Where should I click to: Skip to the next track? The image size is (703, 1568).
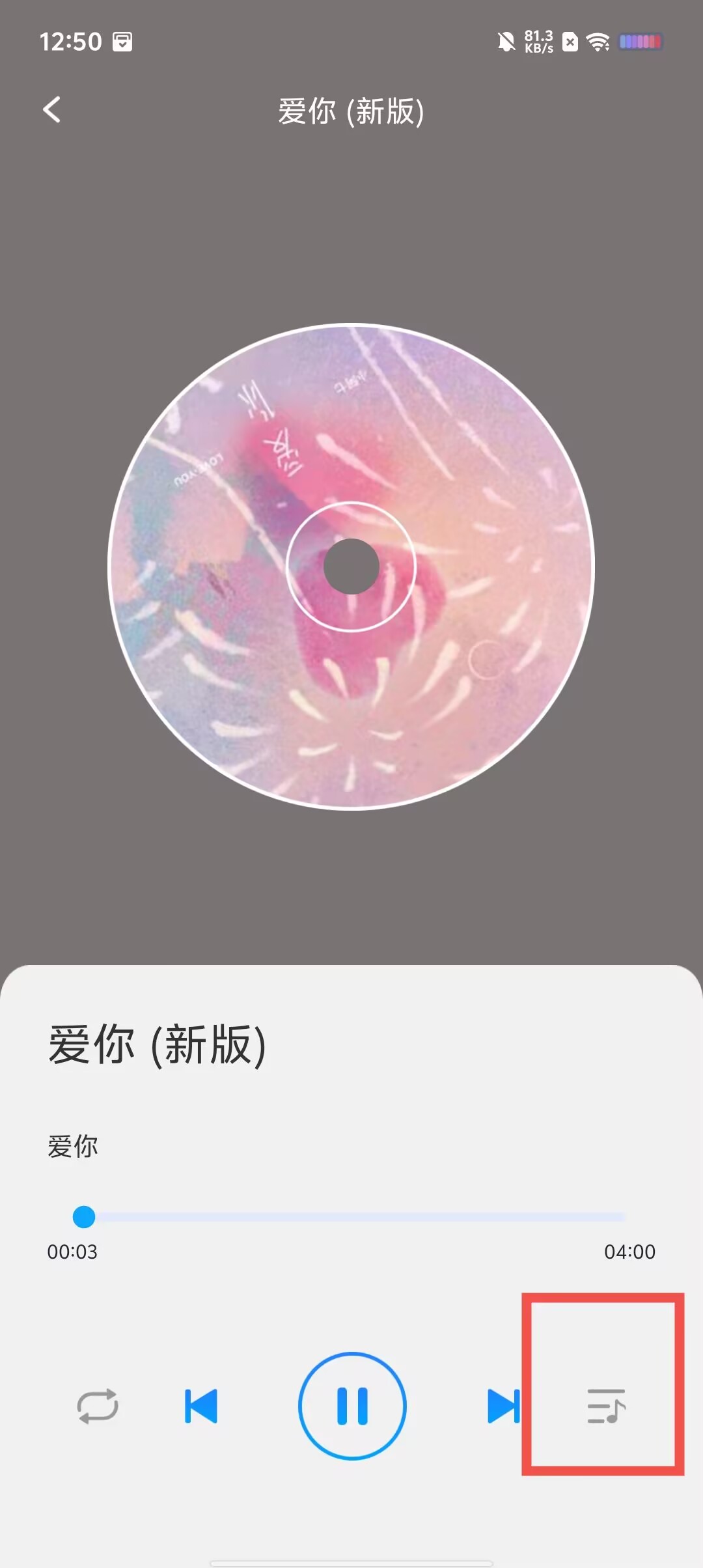point(503,1407)
